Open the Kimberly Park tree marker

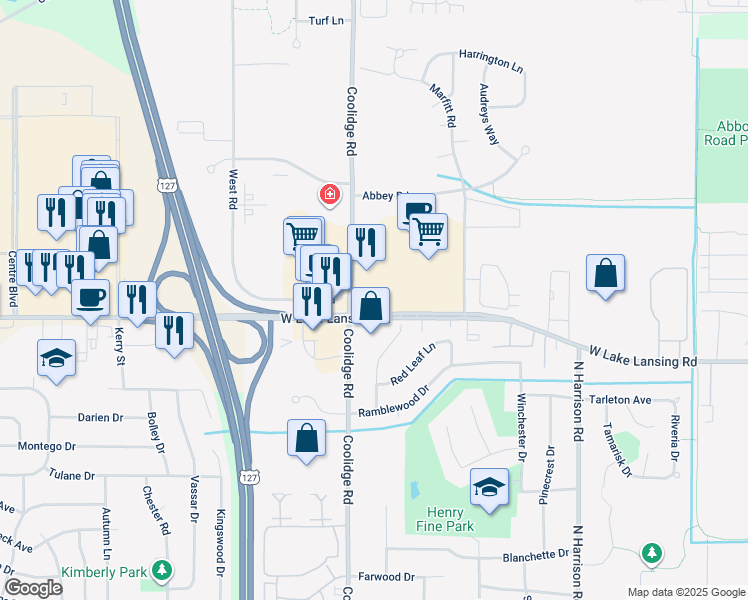tap(162, 570)
